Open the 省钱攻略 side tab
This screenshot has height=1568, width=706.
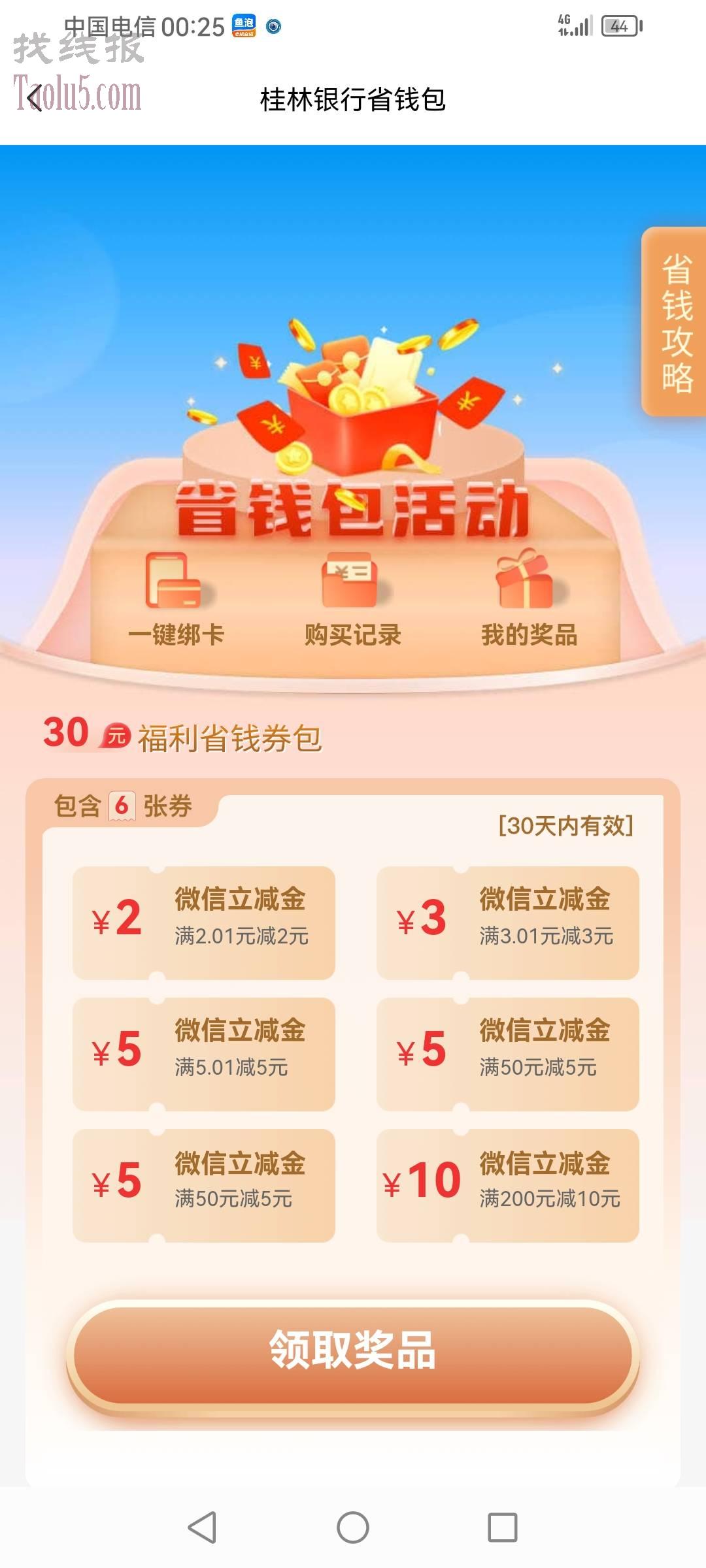pyautogui.click(x=676, y=322)
